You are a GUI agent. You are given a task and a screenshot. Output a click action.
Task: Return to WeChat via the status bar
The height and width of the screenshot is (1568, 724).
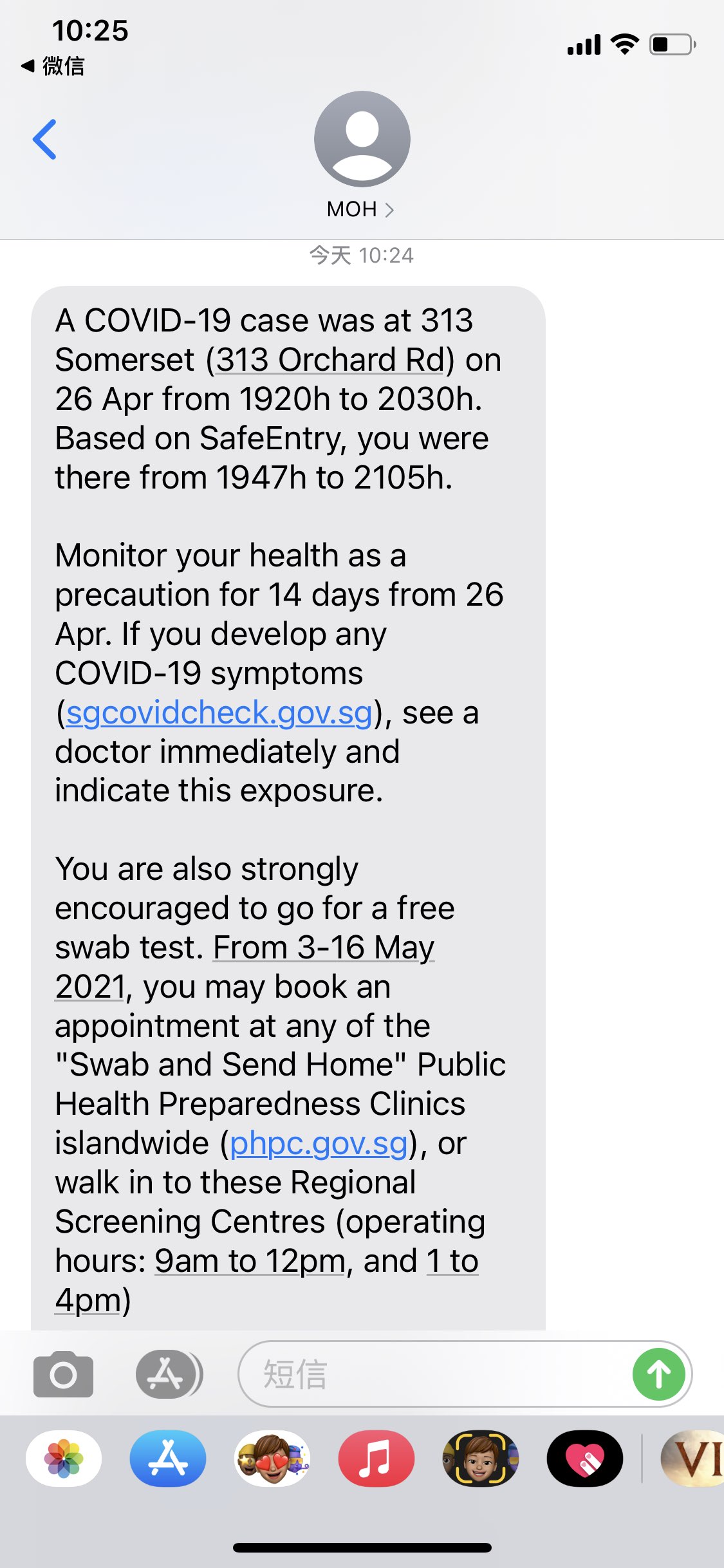(53, 66)
